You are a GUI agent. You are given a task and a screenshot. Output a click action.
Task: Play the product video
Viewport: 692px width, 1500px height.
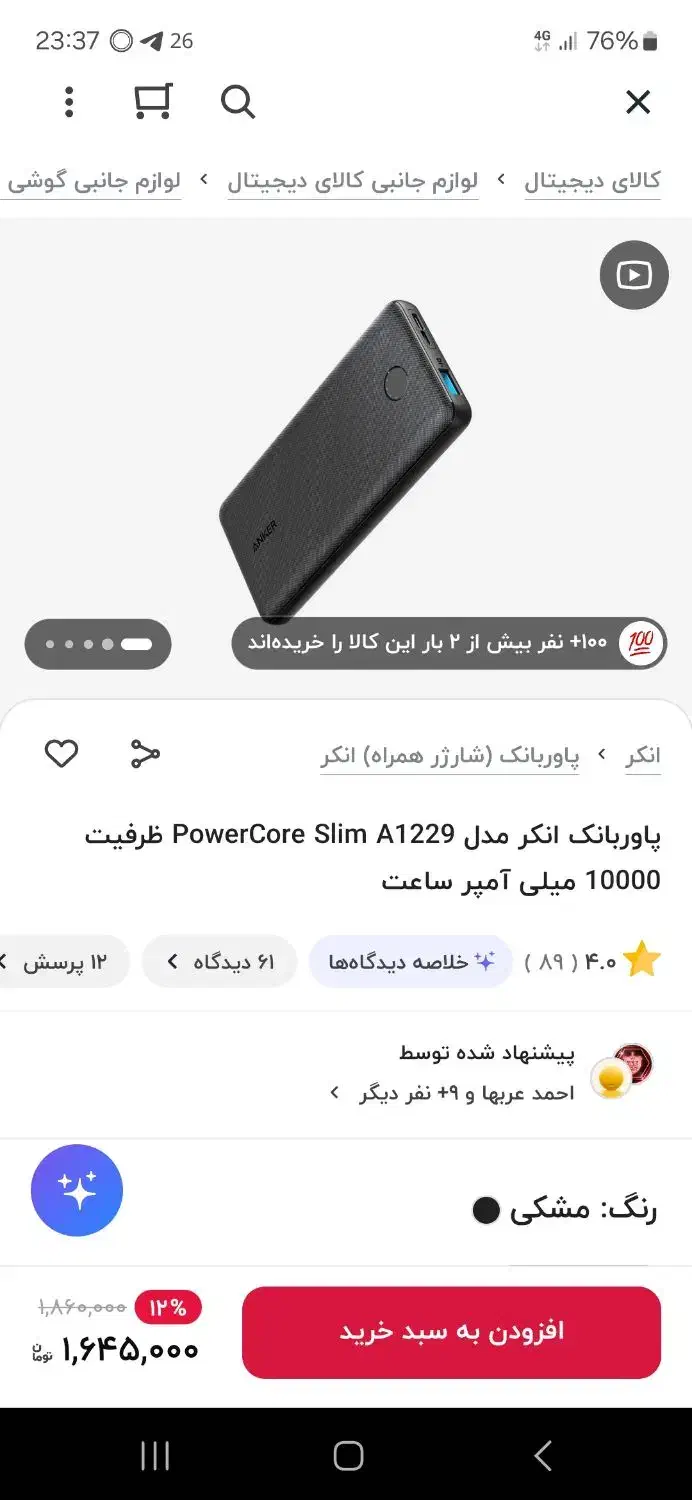[633, 275]
